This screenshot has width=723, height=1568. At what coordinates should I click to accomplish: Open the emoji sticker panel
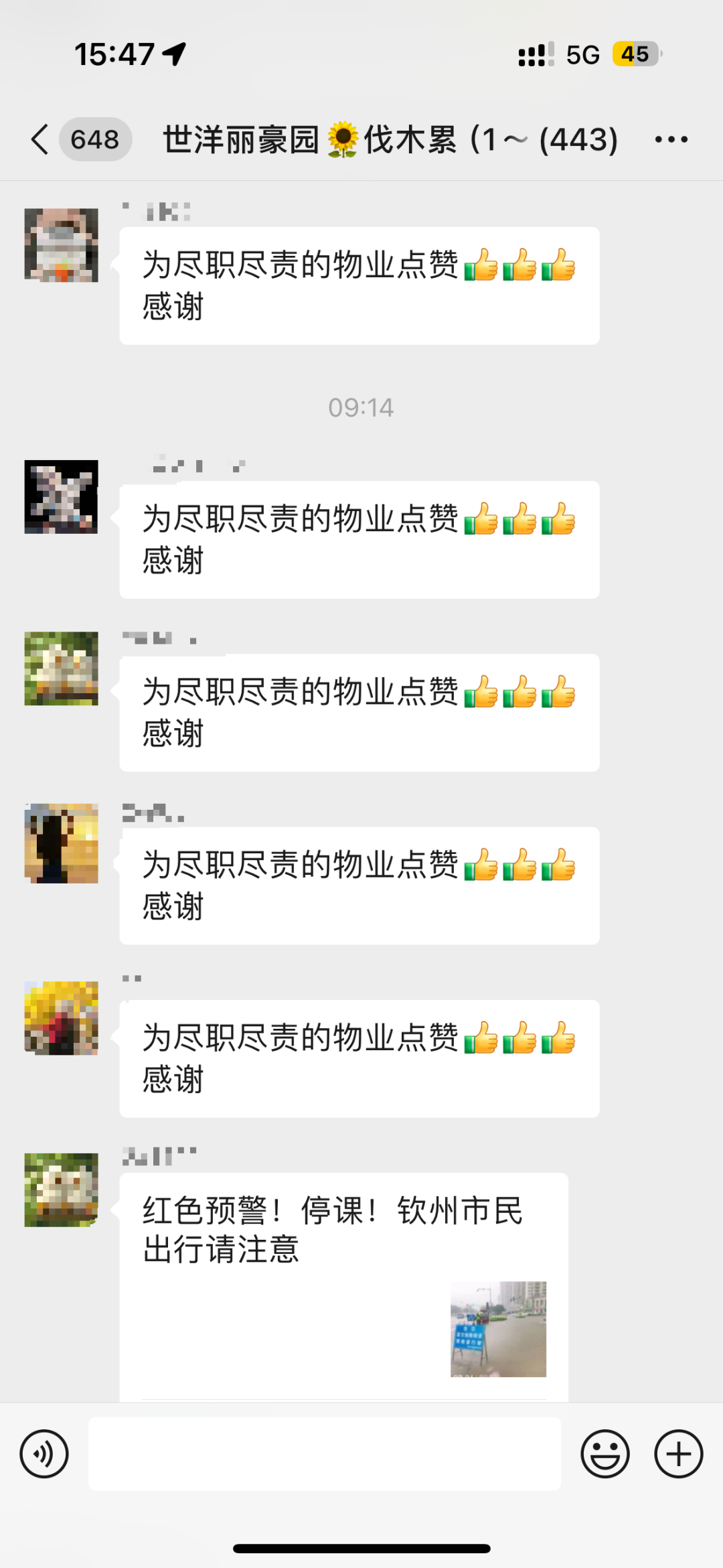click(x=605, y=1454)
